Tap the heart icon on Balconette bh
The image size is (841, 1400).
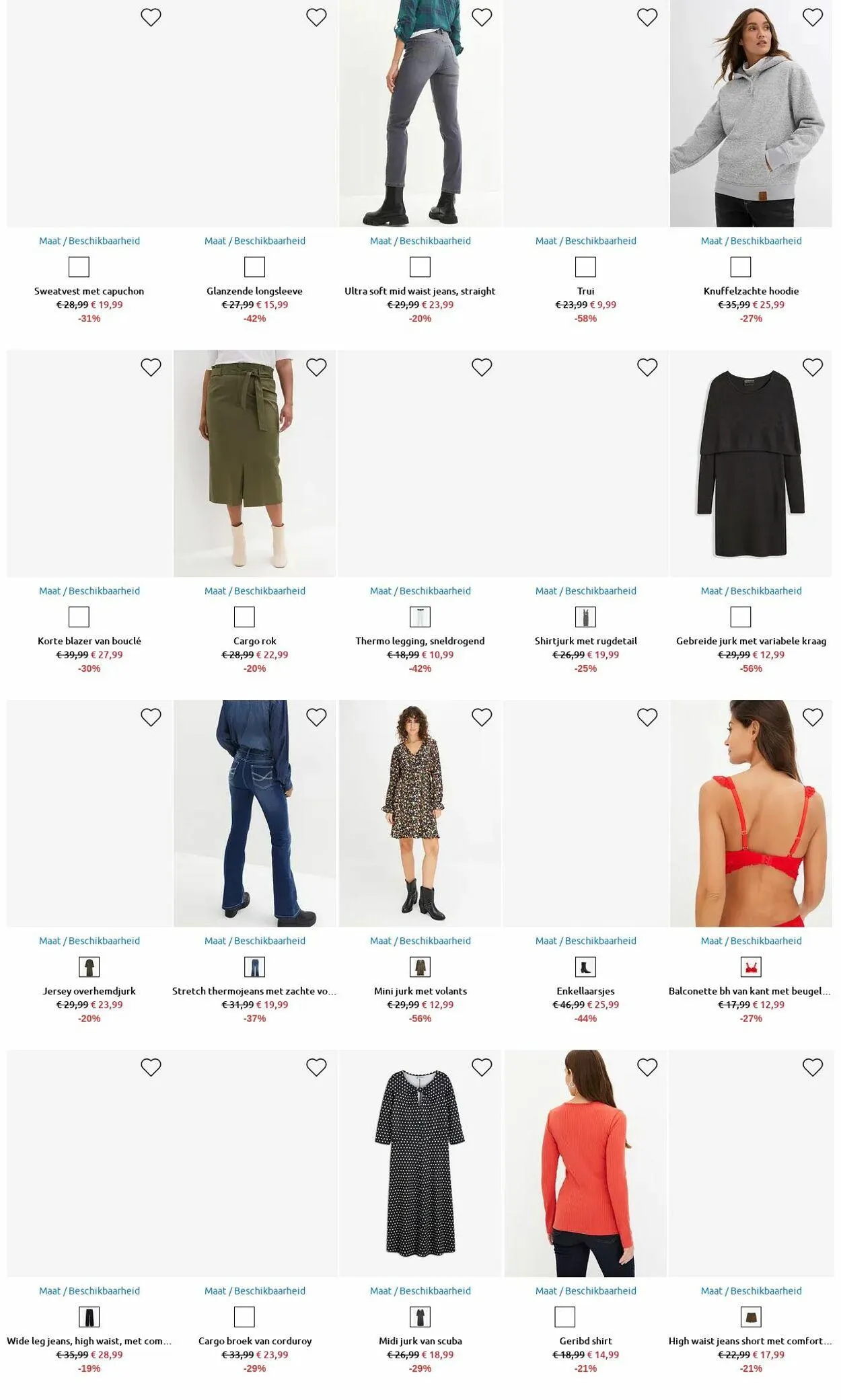[x=812, y=717]
